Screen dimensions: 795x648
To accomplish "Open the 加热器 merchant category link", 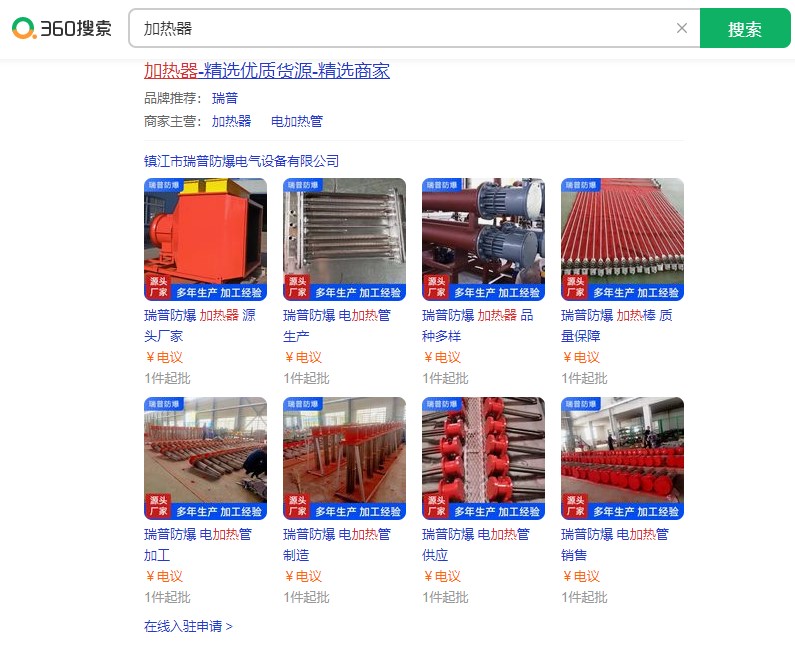I will coord(231,121).
